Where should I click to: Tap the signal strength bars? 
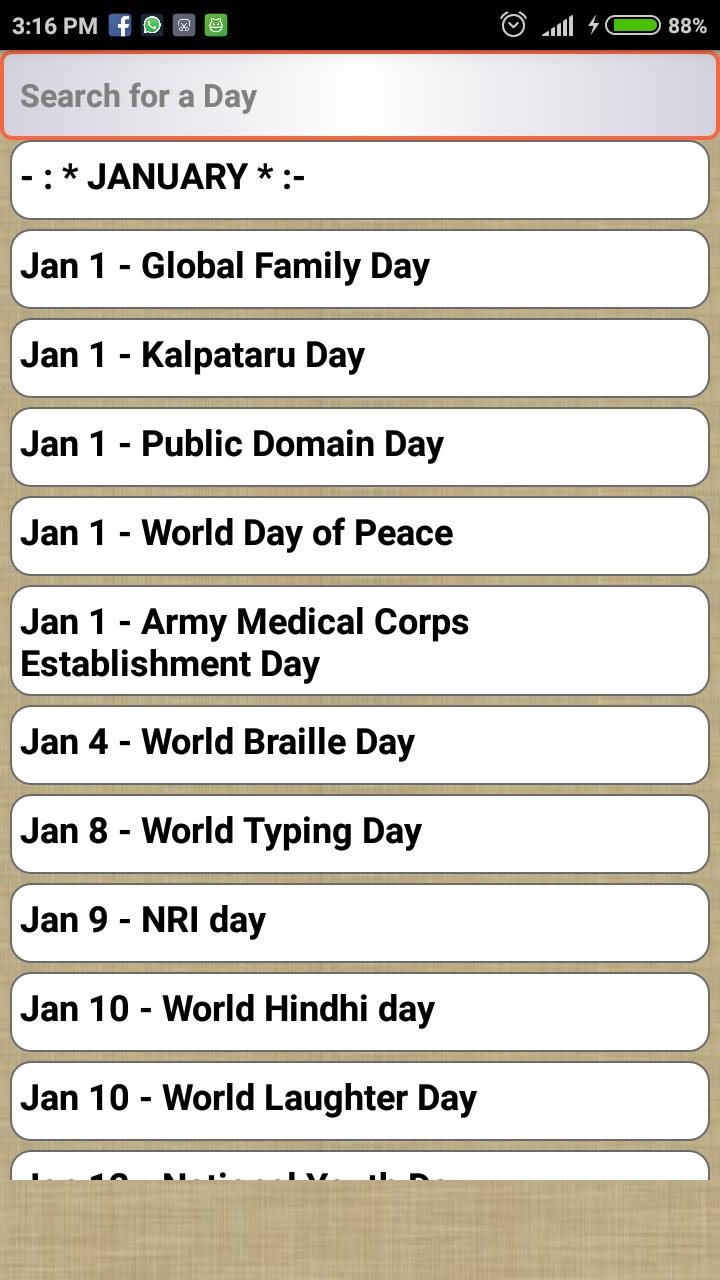point(558,24)
